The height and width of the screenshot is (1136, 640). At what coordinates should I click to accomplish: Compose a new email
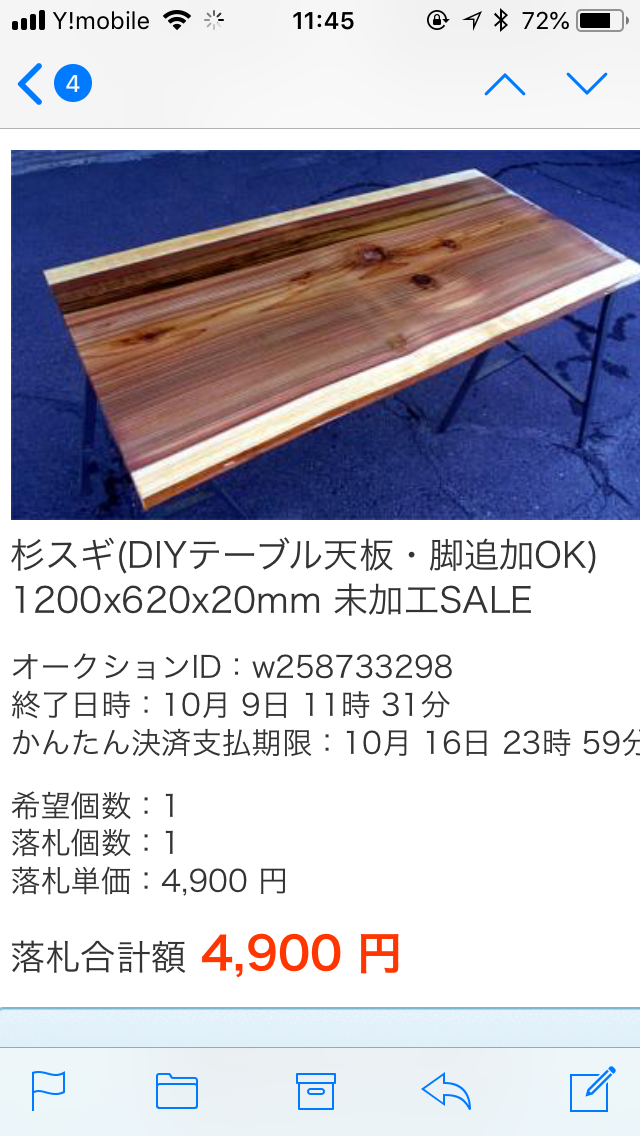coord(591,1090)
